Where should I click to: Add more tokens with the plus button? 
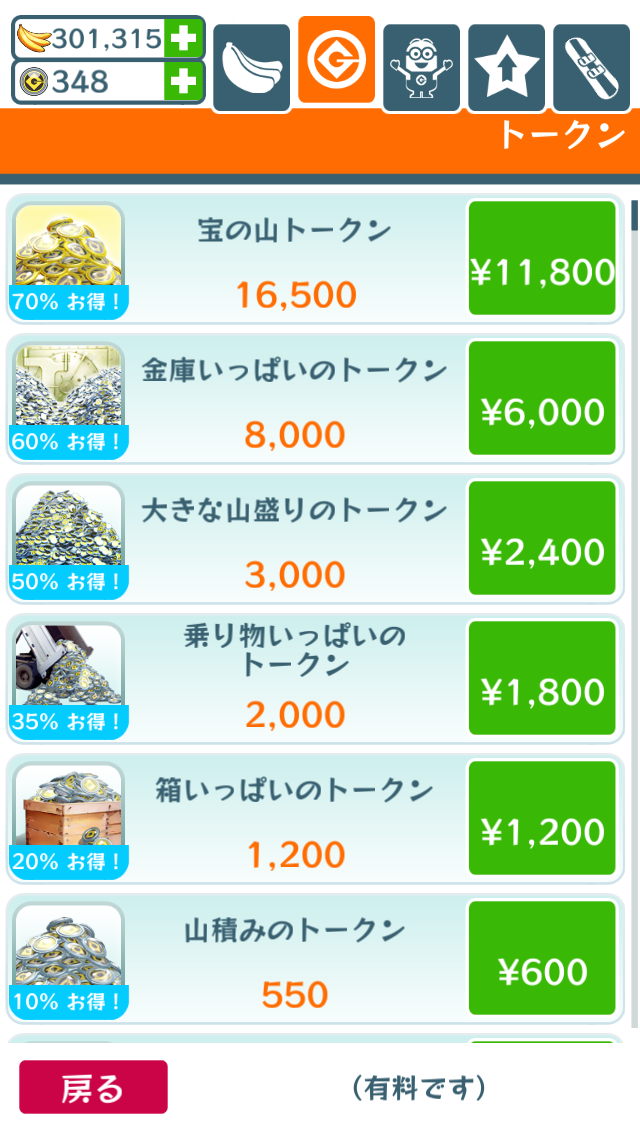click(183, 82)
